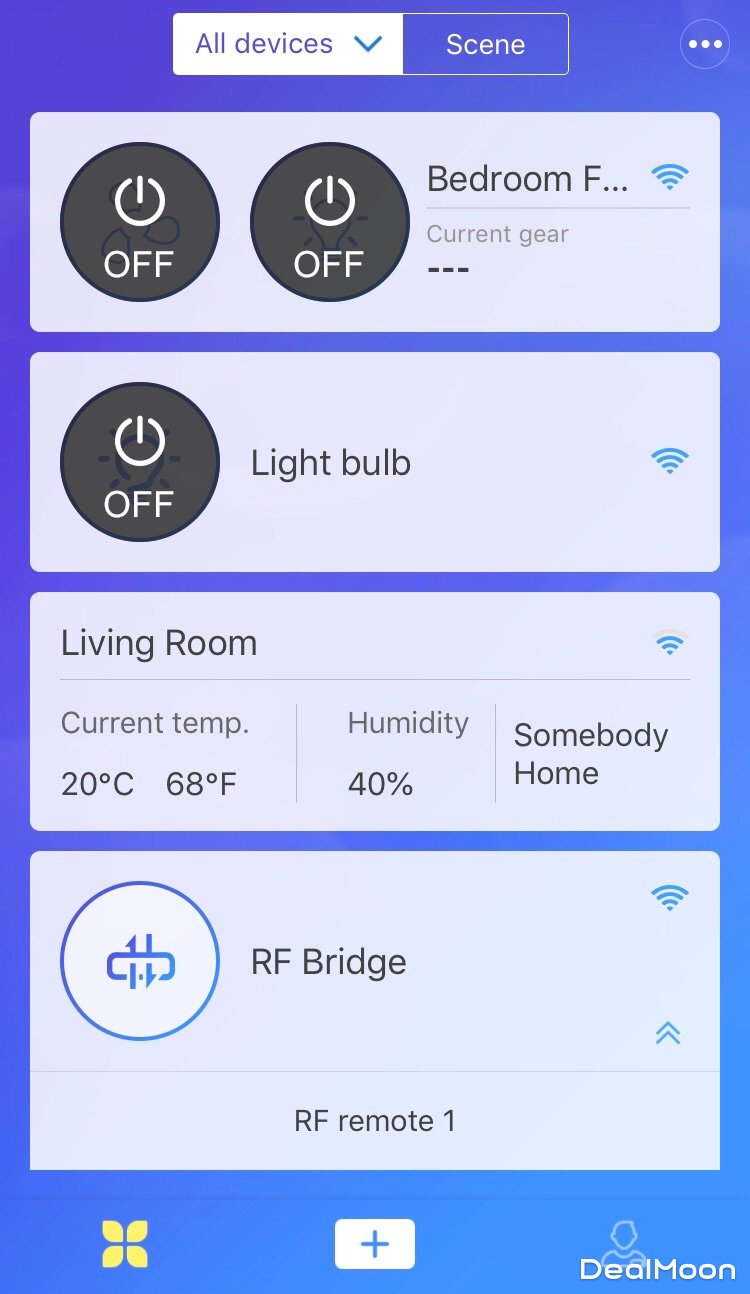Open RF remote 1
Image resolution: width=750 pixels, height=1294 pixels.
375,1121
